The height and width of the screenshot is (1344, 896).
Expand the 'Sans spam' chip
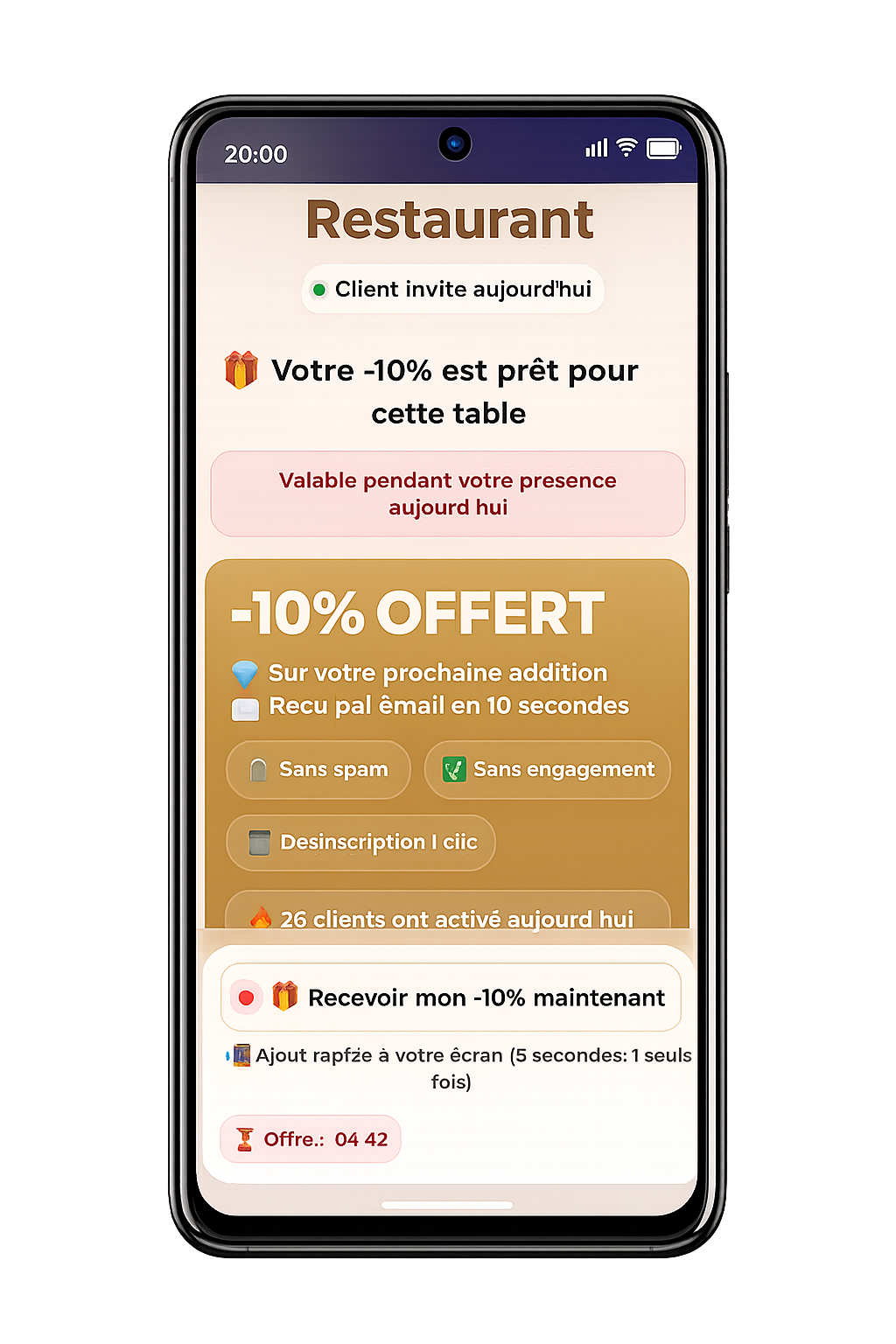coord(318,769)
